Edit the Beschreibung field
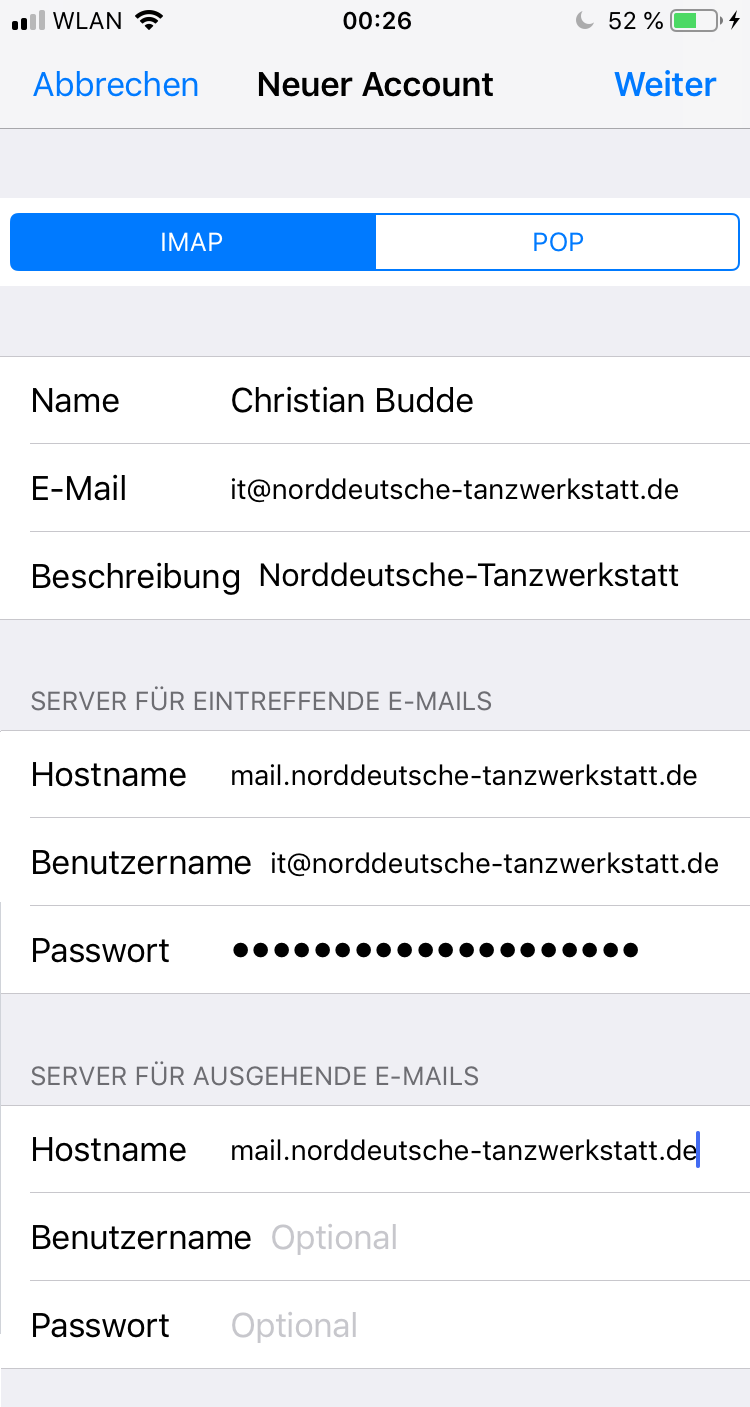Screen dimensions: 750x1407 pos(375,576)
